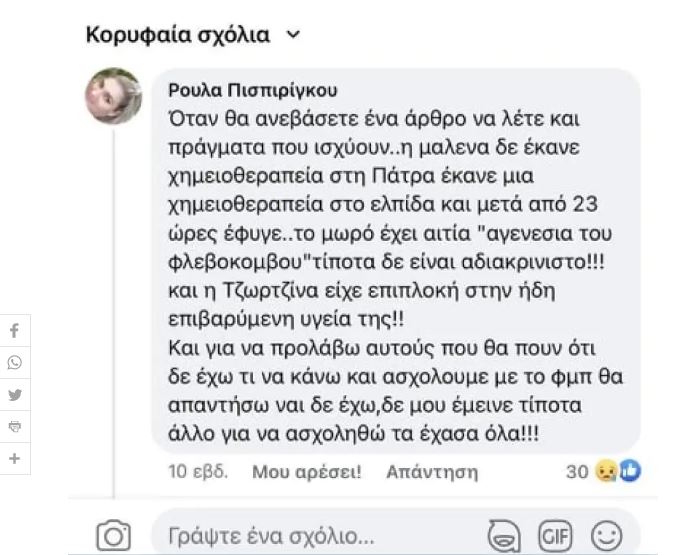
Task: Share the page on Twitter
Action: [15, 395]
